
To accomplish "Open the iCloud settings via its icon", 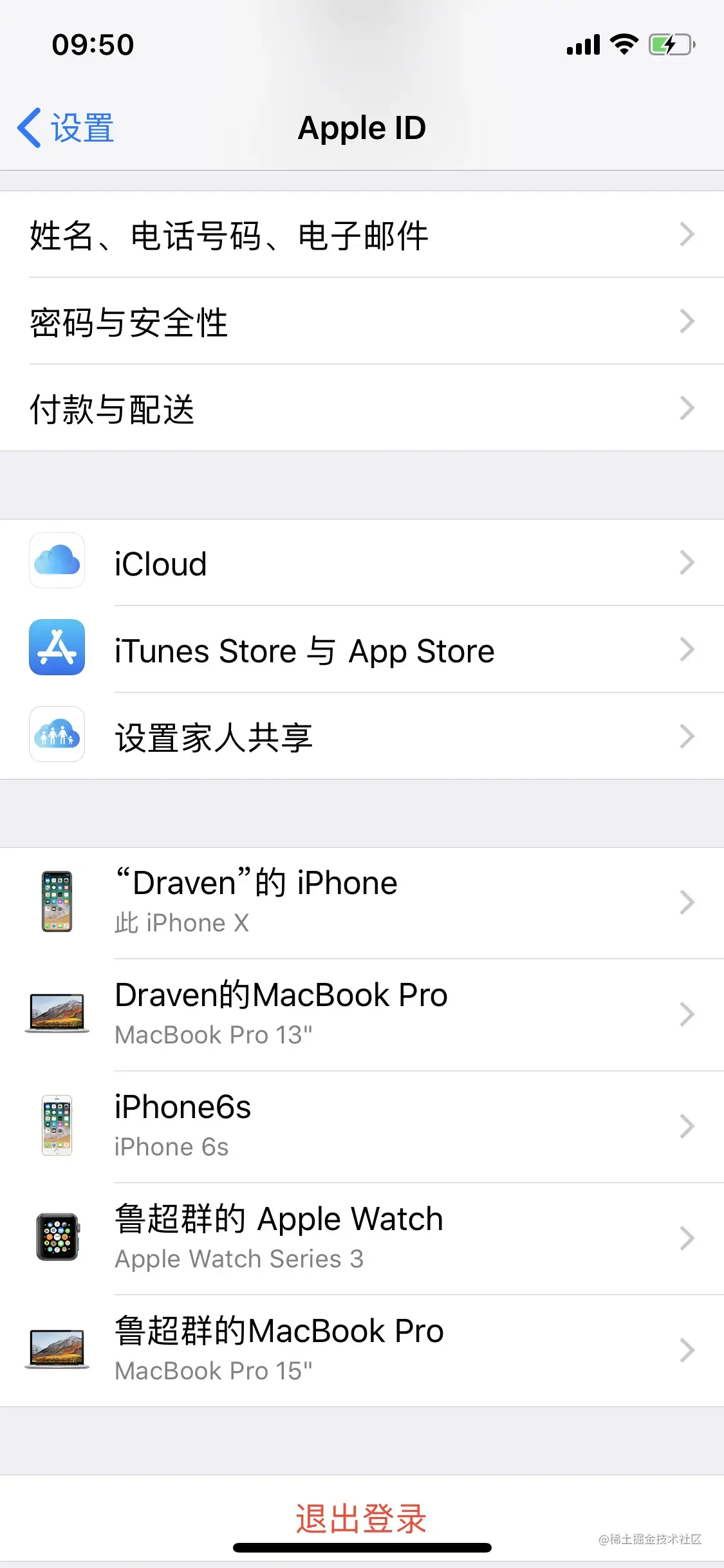I will point(57,563).
